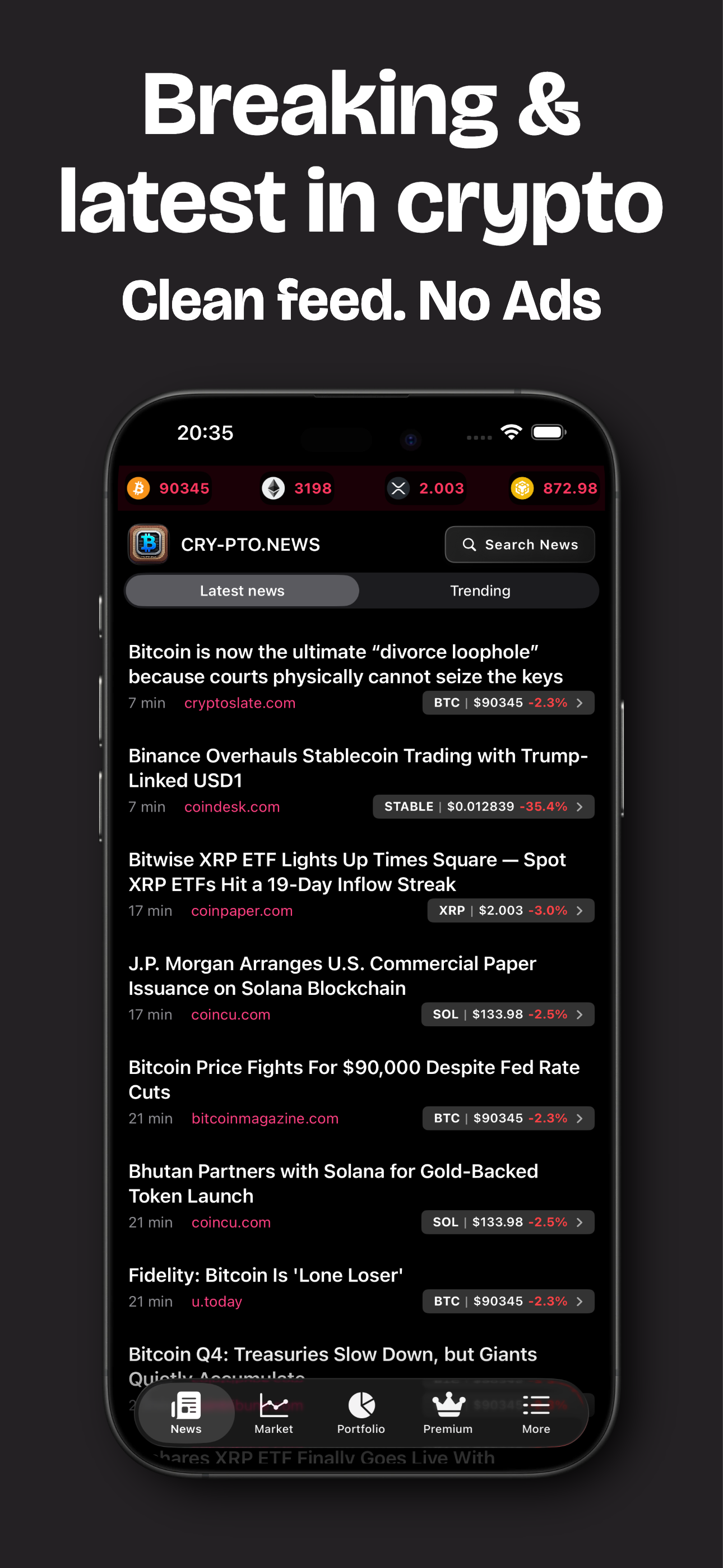Switch to the Trending tab
Viewport: 723px width, 1568px height.
pyautogui.click(x=480, y=591)
